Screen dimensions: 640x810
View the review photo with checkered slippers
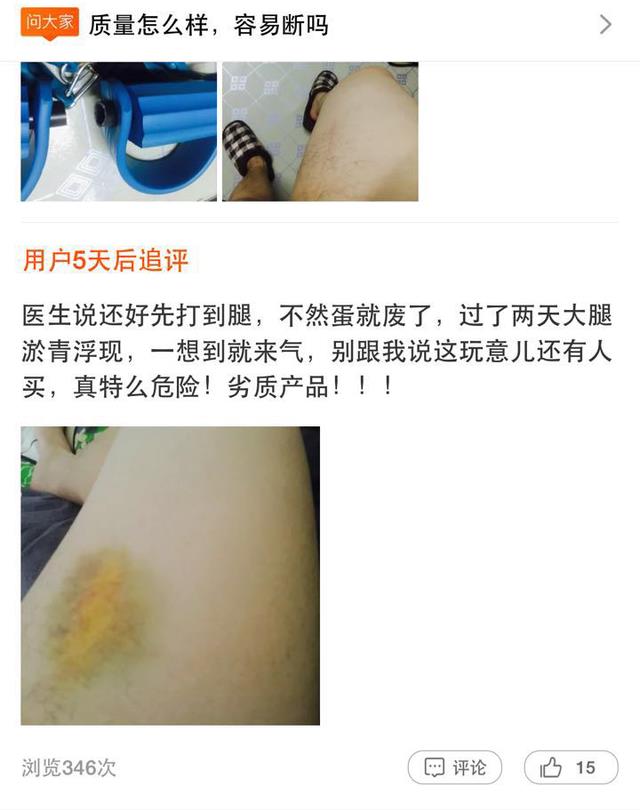320,131
